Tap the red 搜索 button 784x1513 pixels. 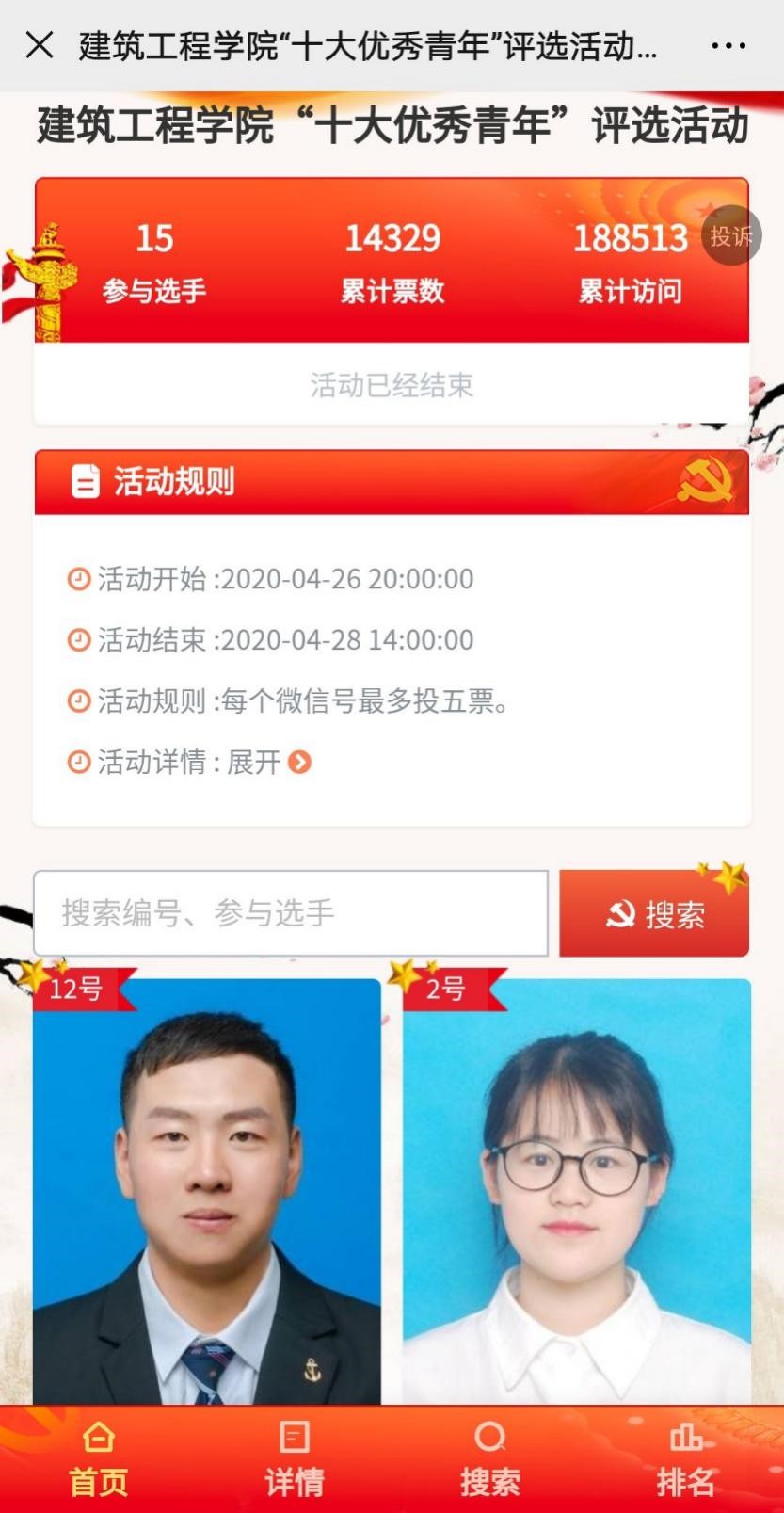pos(654,913)
